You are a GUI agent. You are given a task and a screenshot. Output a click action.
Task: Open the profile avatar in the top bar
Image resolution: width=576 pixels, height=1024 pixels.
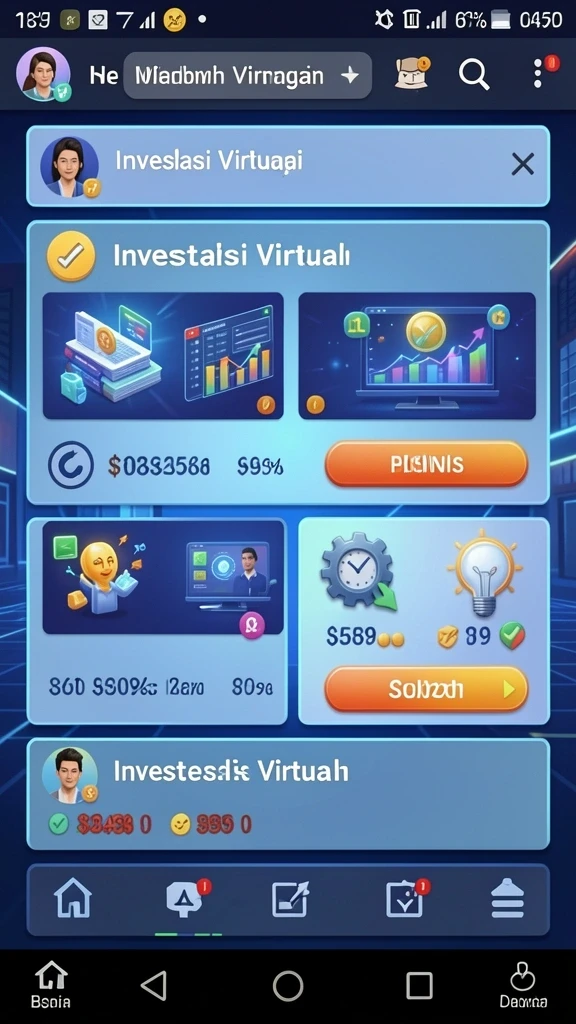(x=43, y=74)
